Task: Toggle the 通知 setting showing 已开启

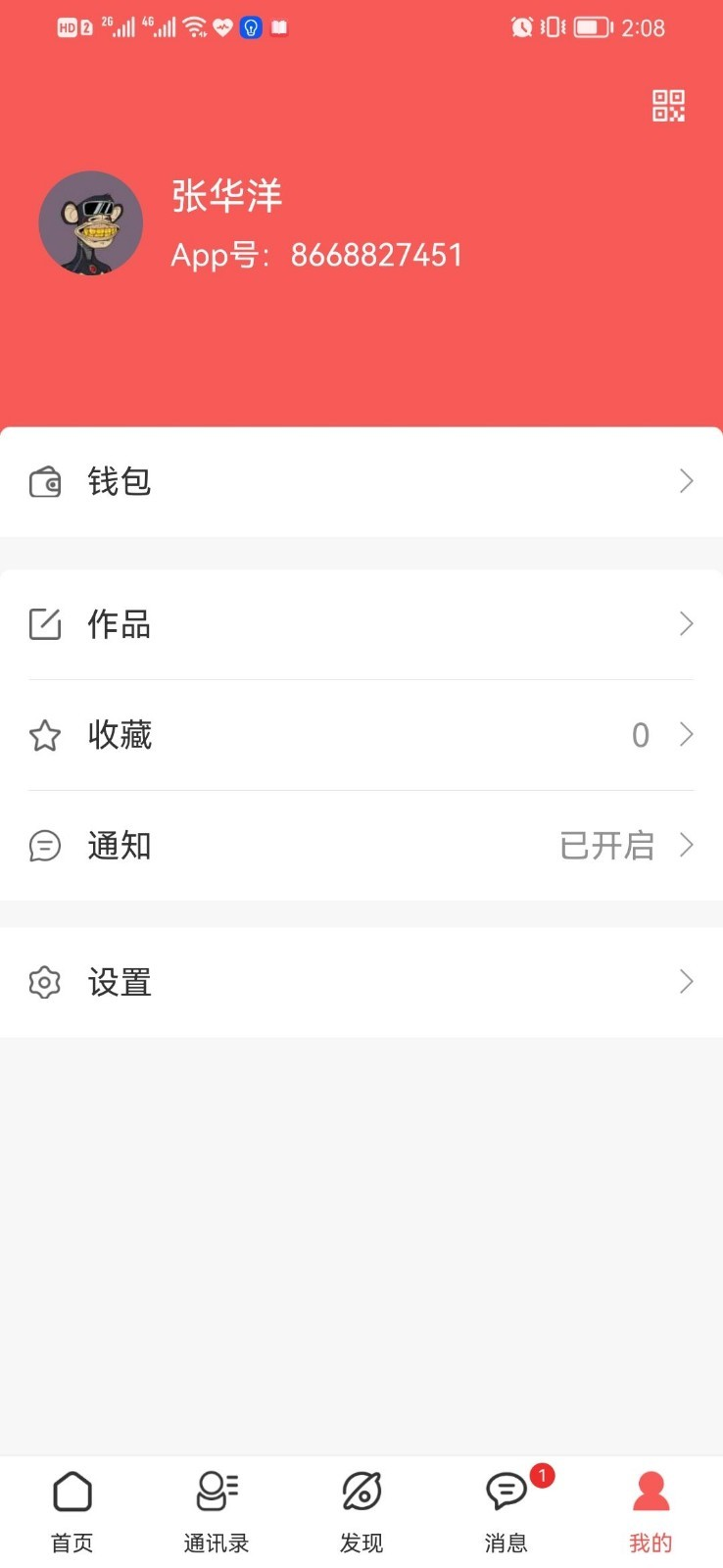Action: [606, 845]
